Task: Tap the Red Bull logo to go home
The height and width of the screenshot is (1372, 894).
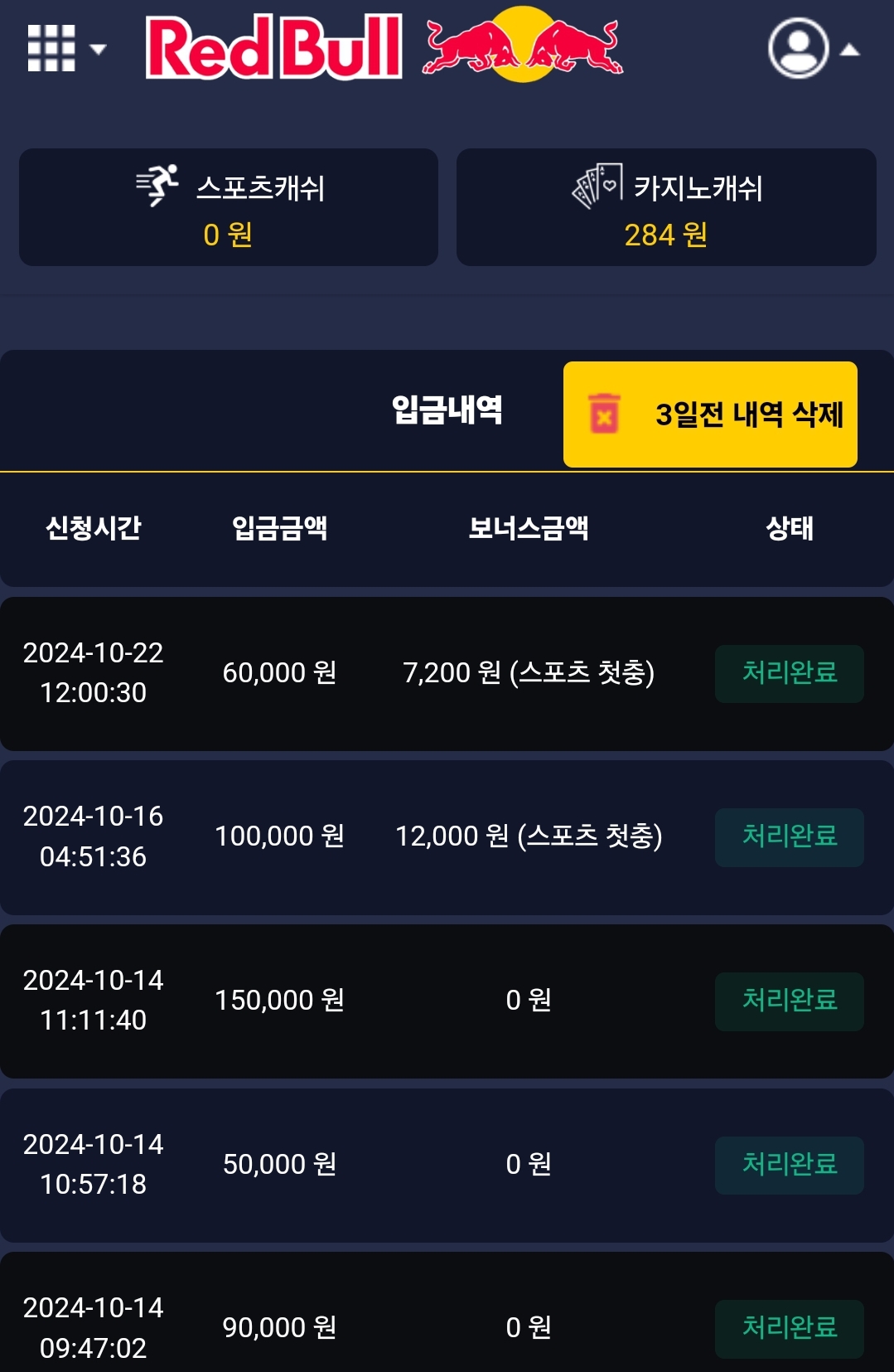Action: click(x=384, y=46)
